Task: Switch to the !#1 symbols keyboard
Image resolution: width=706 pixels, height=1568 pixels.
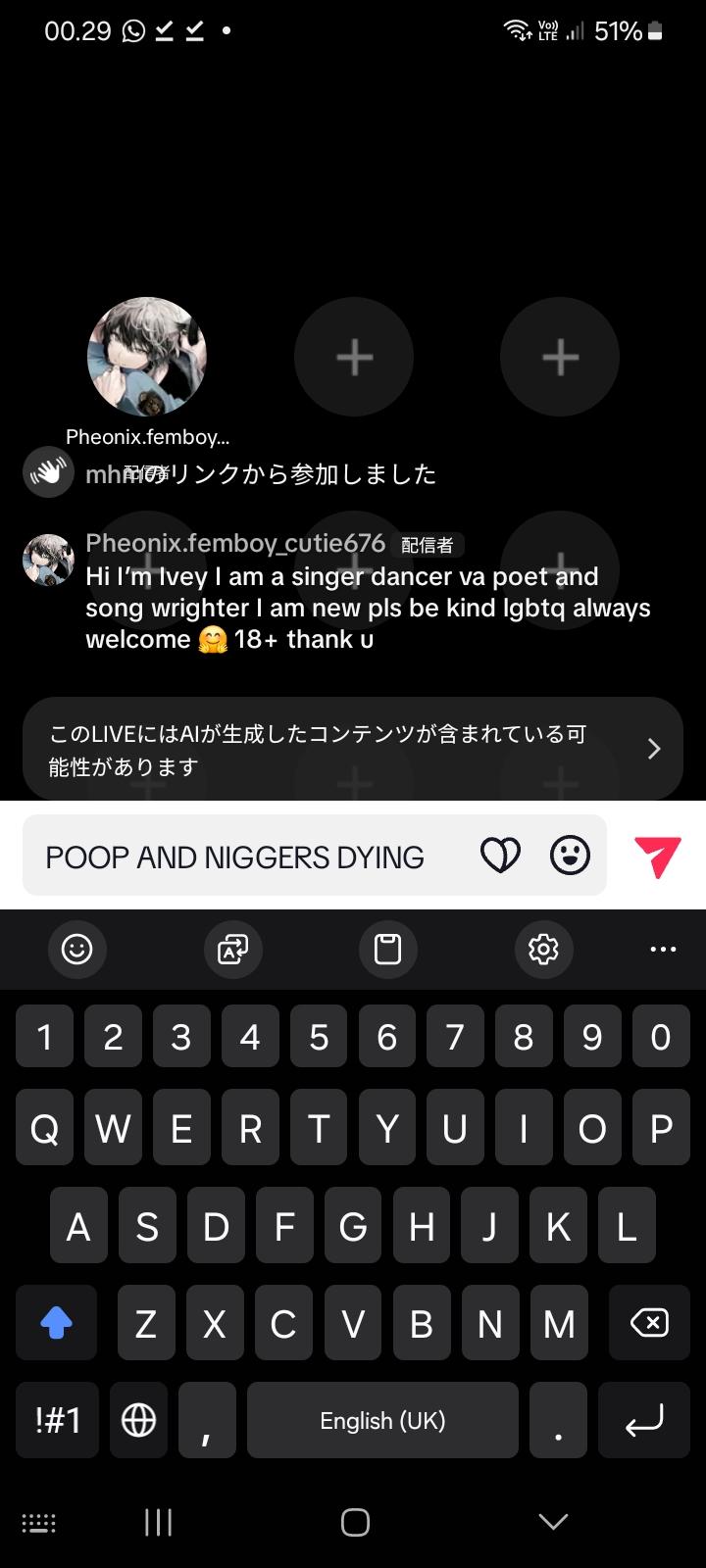Action: tap(57, 1420)
